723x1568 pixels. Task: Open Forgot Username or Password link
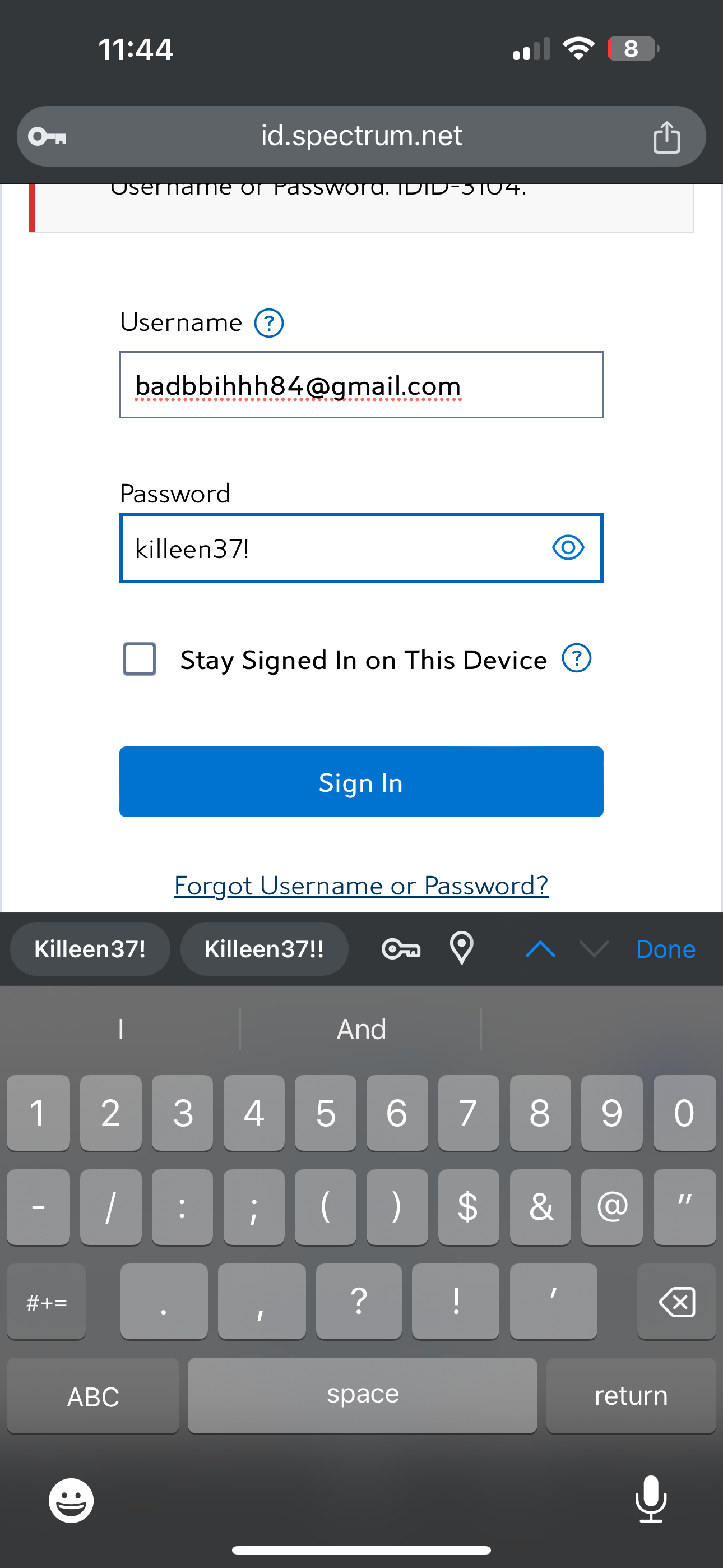(361, 885)
